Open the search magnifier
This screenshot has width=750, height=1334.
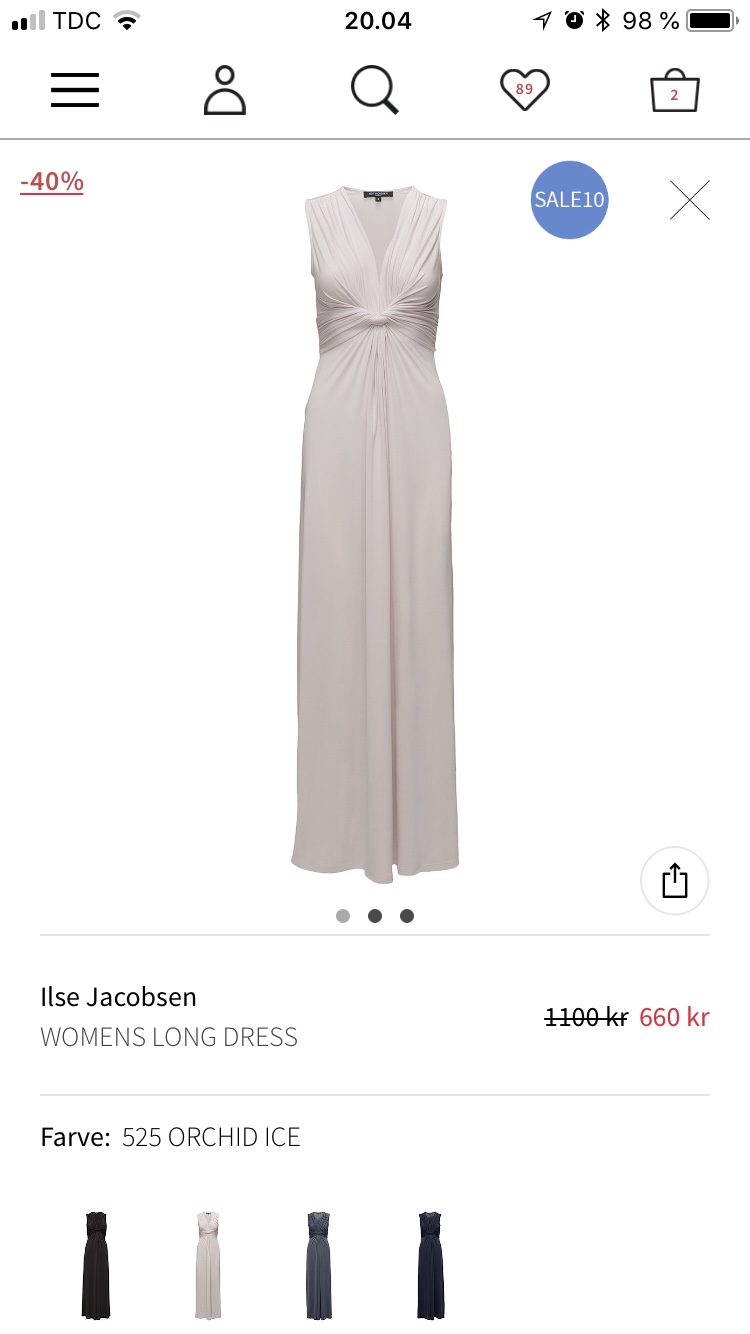(375, 91)
